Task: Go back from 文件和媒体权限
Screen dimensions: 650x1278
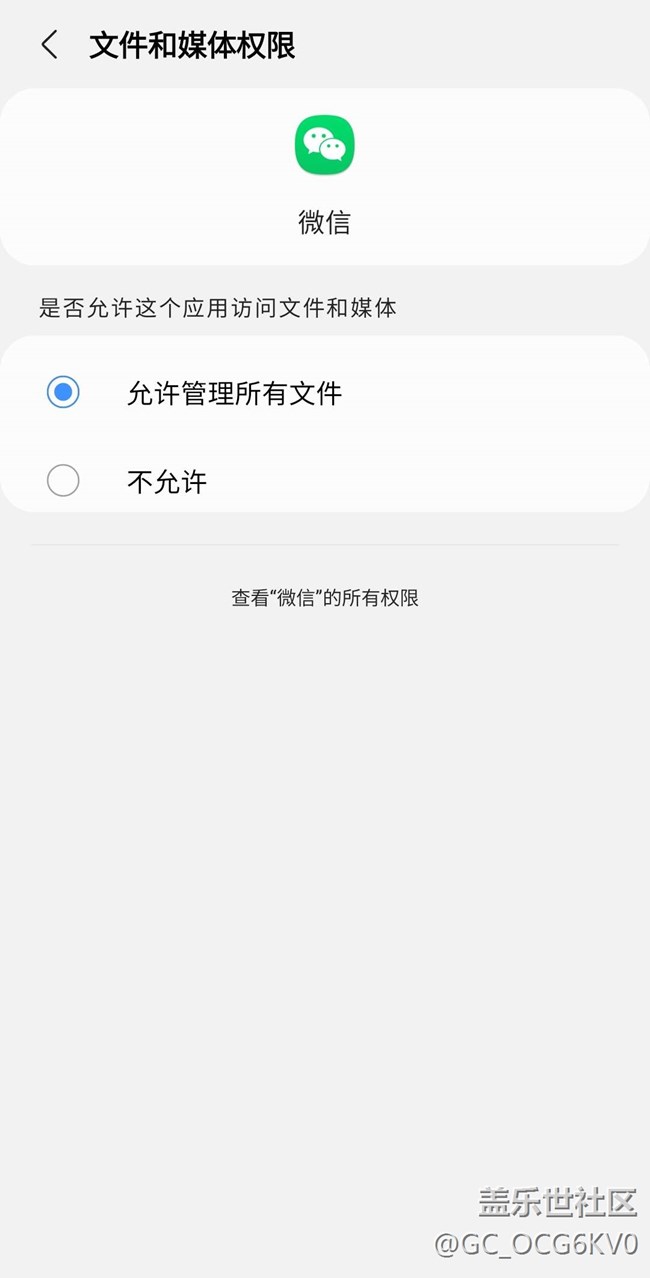Action: coord(49,45)
